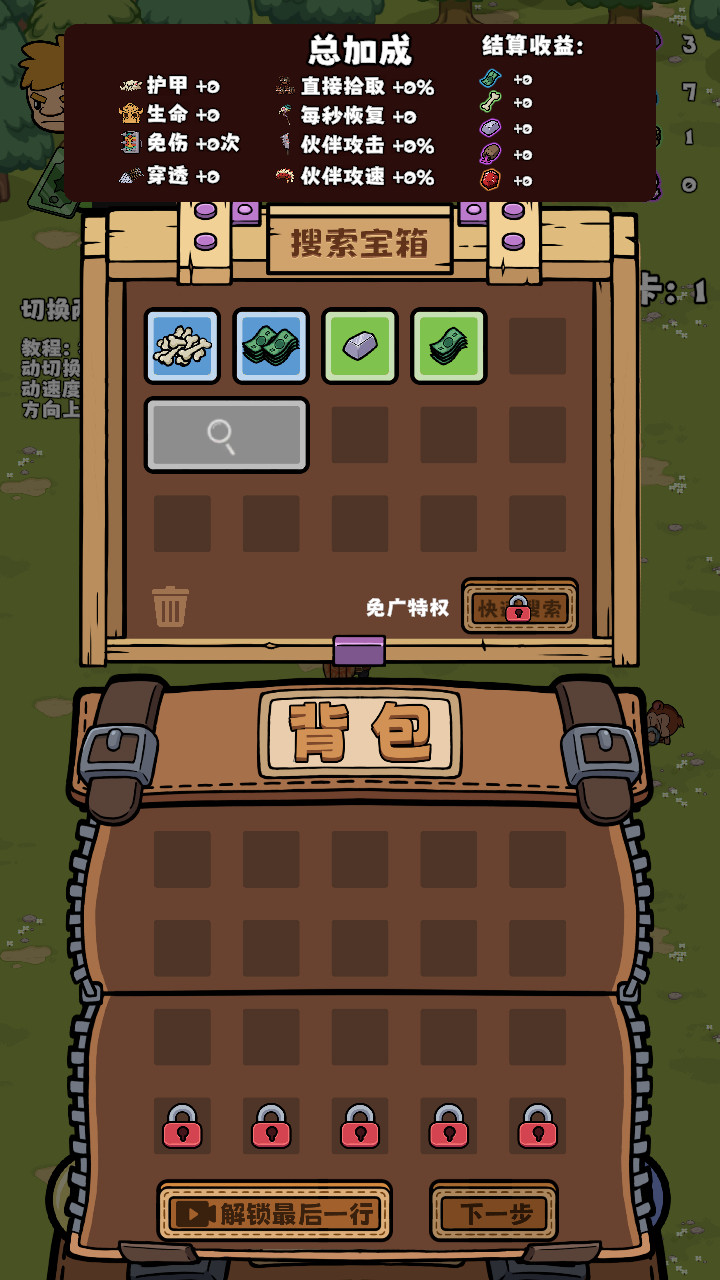Image resolution: width=720 pixels, height=1280 pixels.
Task: Tap the trash can to discard
Action: (170, 606)
